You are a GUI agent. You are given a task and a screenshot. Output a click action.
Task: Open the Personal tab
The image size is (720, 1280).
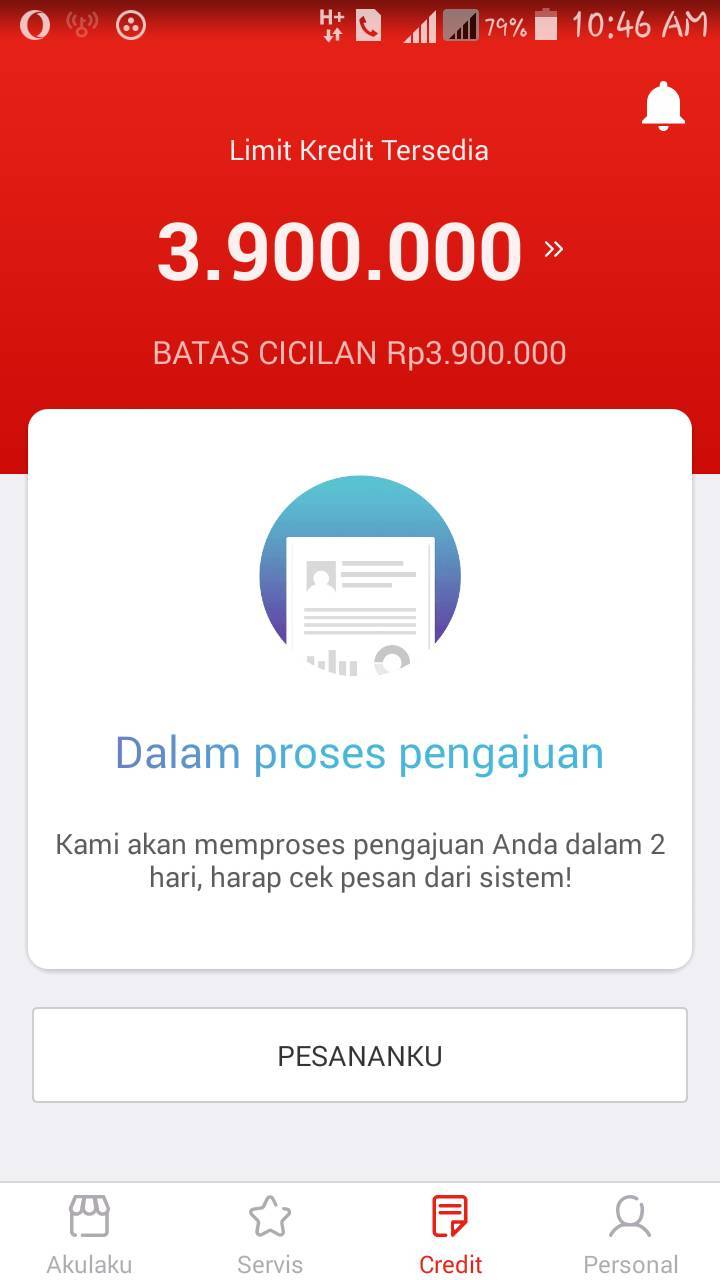click(630, 1235)
